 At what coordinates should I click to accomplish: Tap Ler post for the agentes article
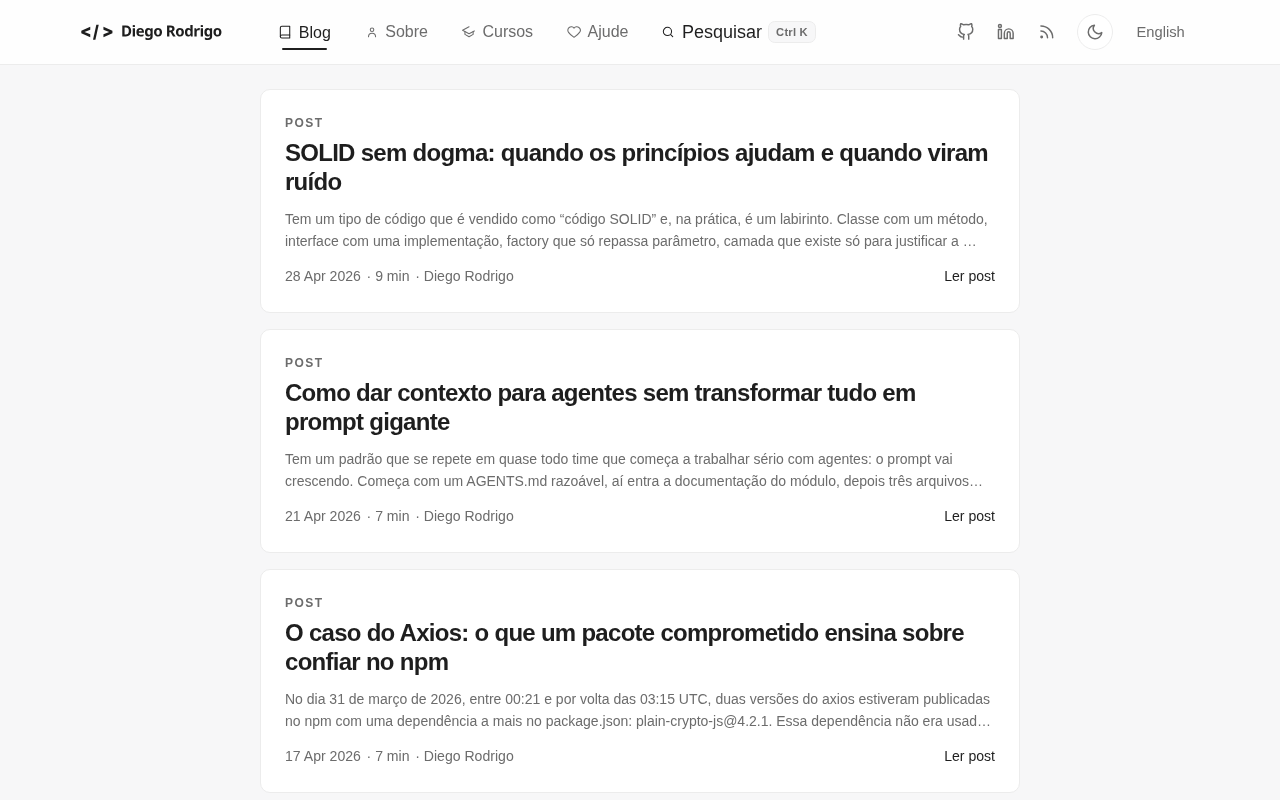tap(969, 516)
